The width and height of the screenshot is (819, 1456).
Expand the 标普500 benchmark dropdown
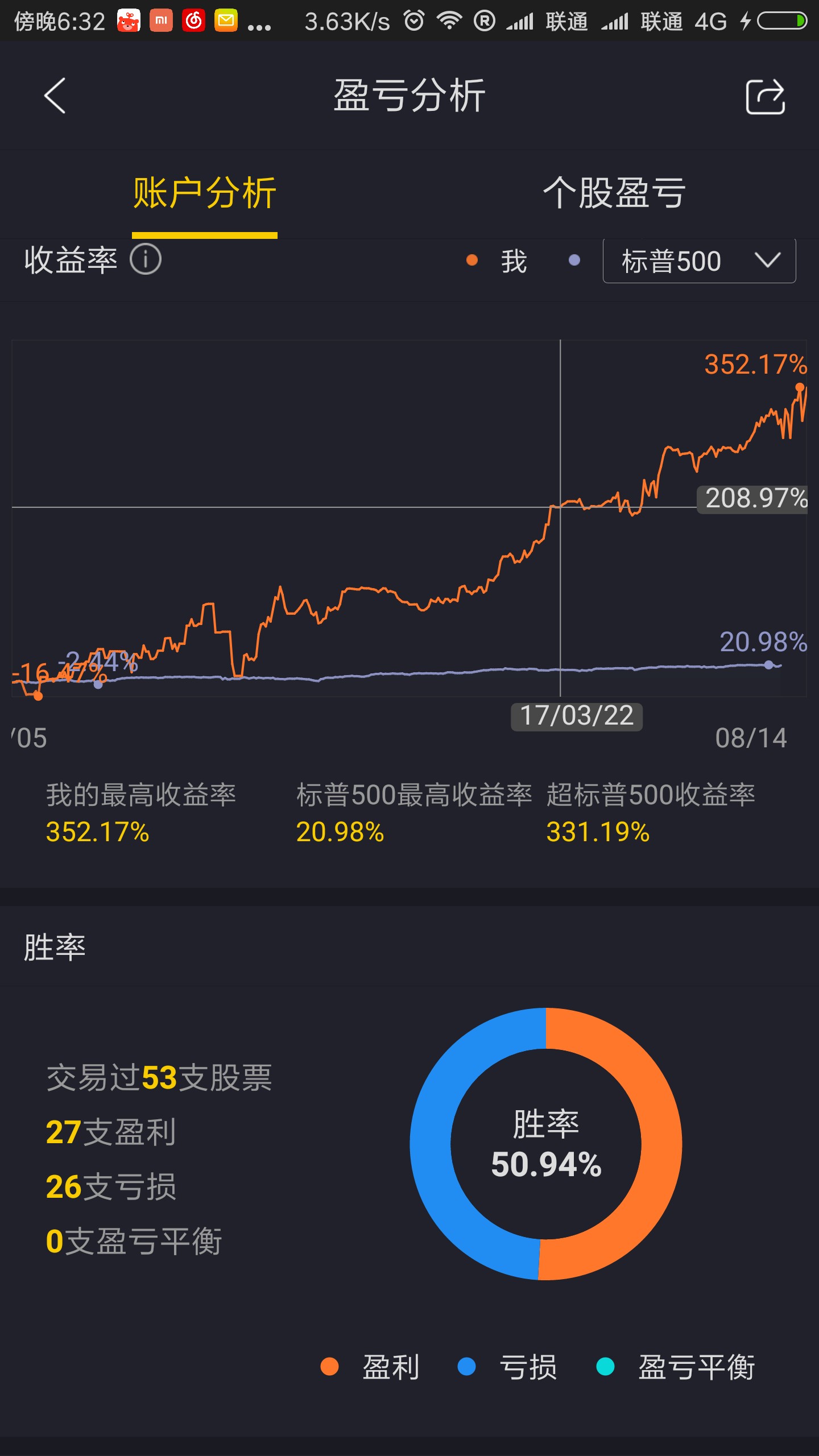[x=700, y=260]
